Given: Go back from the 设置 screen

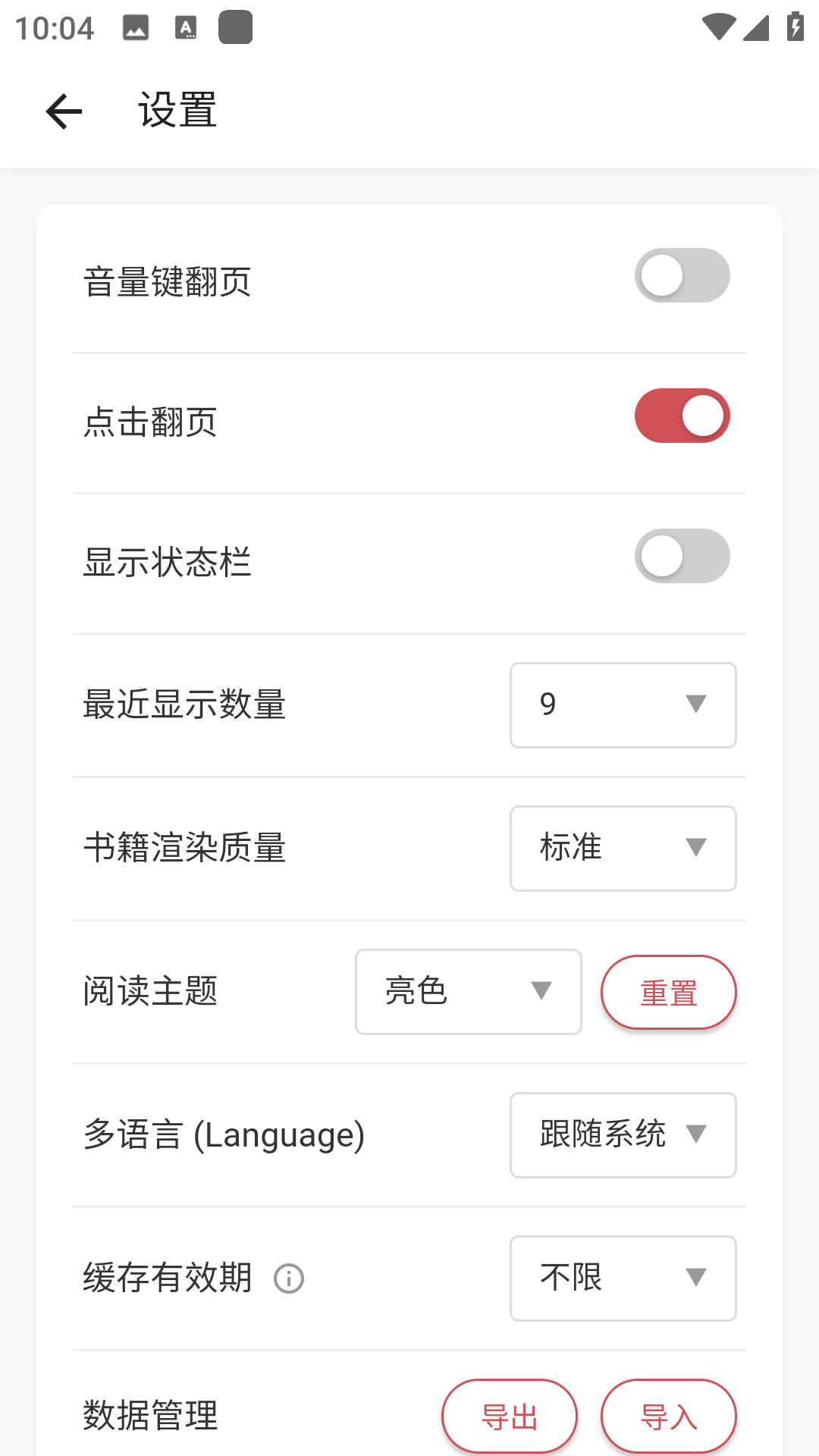Looking at the screenshot, I should tap(64, 111).
